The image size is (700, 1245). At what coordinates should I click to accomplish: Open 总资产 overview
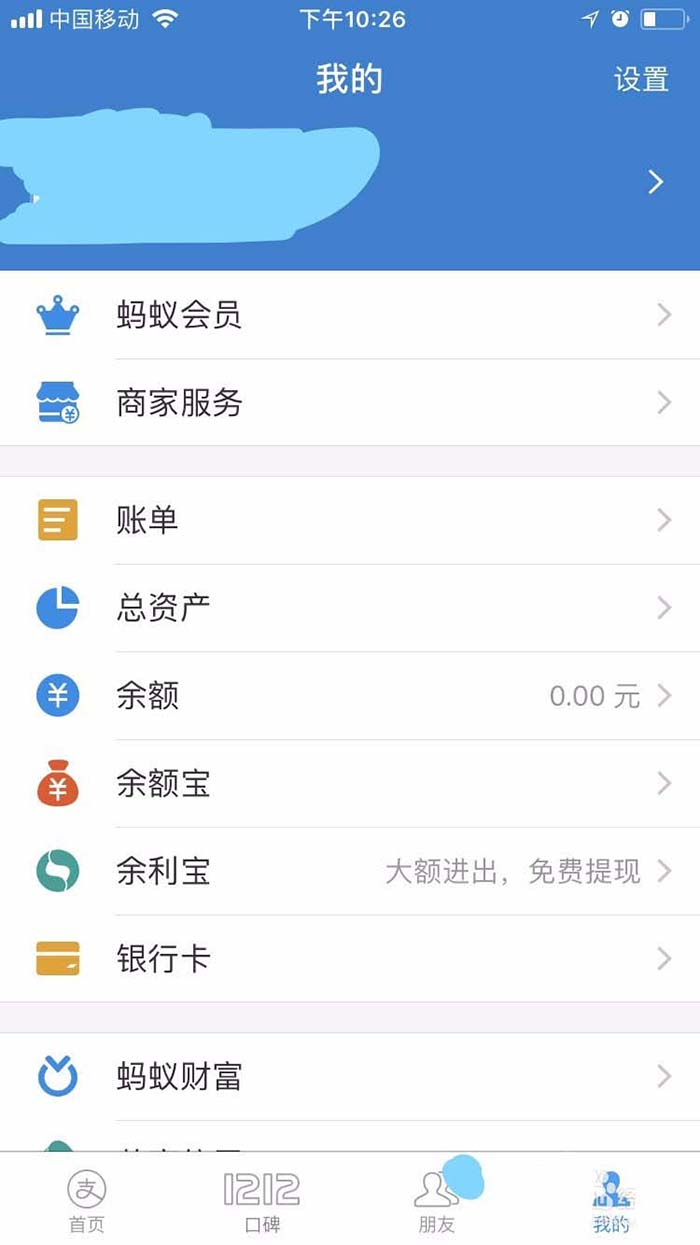coord(350,608)
